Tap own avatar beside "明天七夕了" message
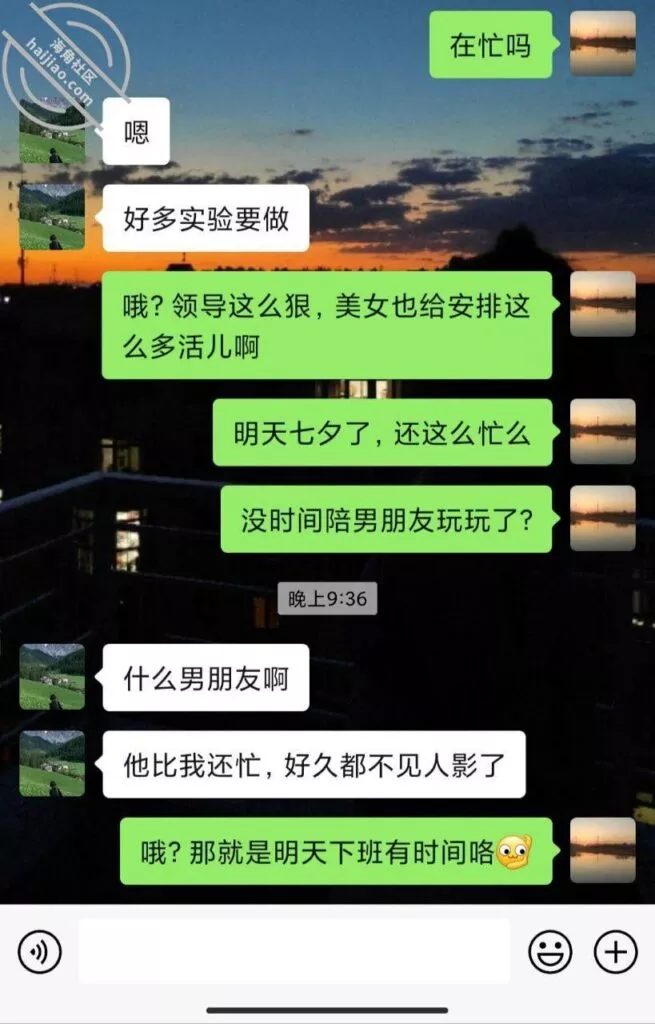Image resolution: width=655 pixels, height=1024 pixels. 602,432
